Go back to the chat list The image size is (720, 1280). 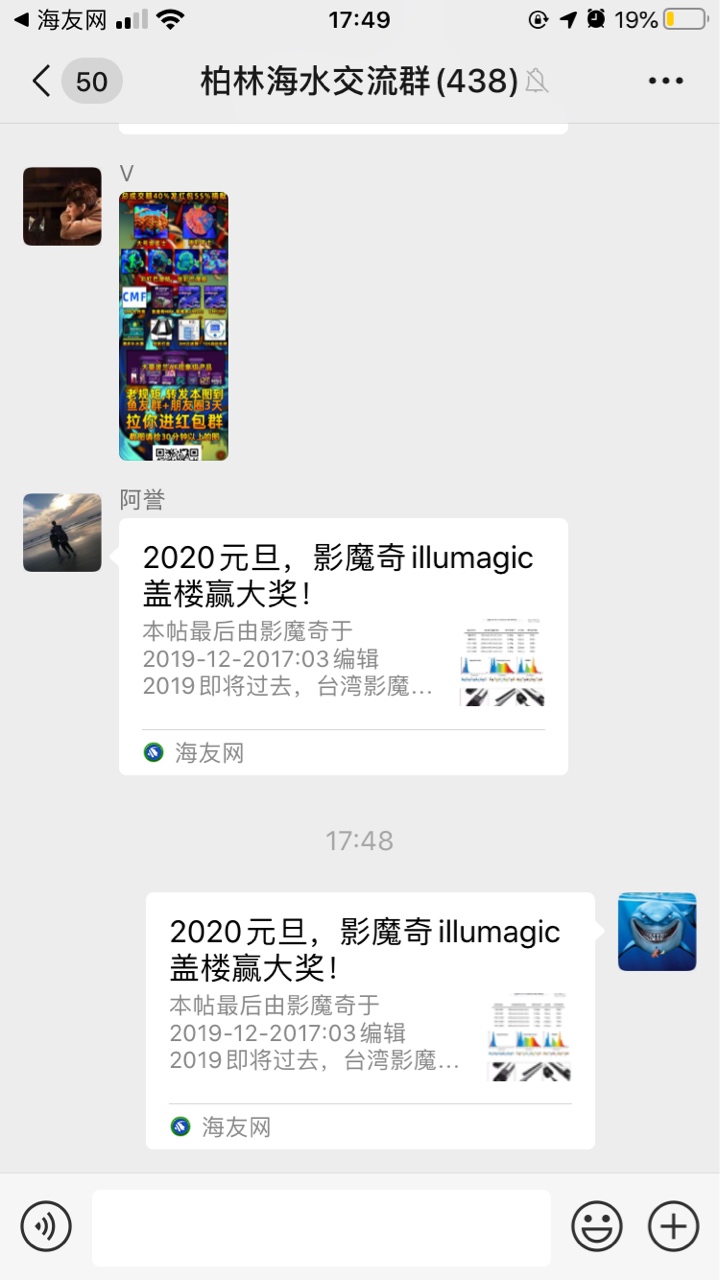[42, 81]
